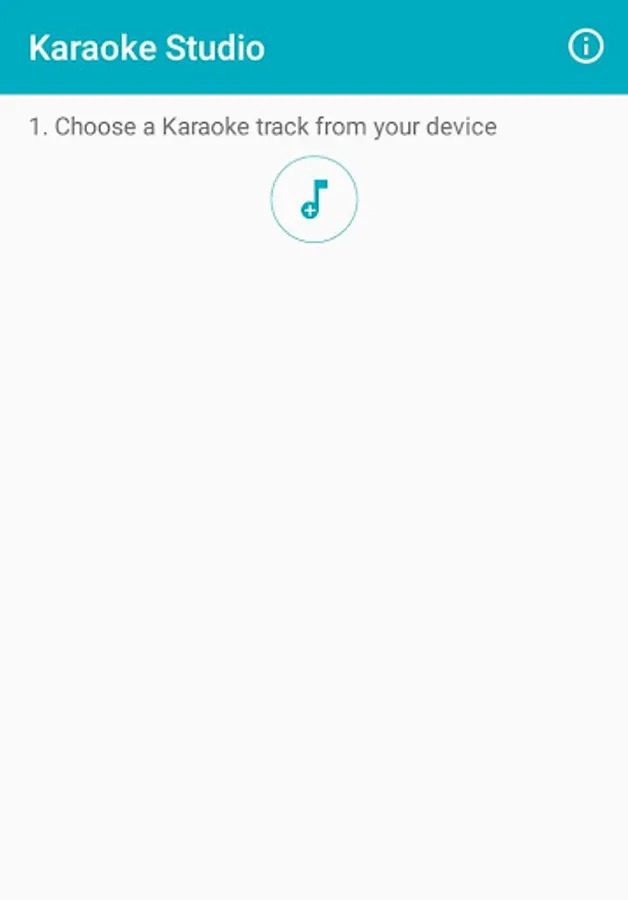The image size is (628, 900).
Task: Add a karaoke track from device
Action: 314,200
